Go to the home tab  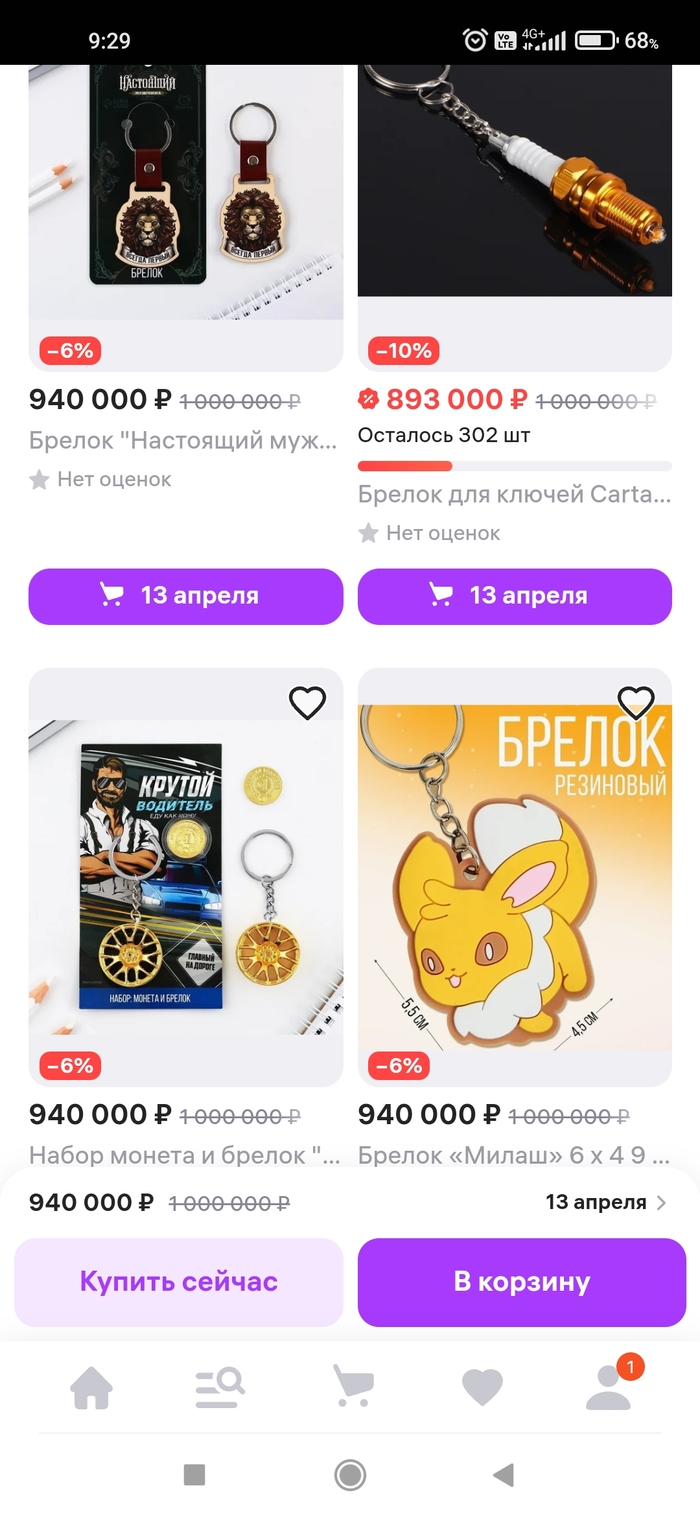[x=91, y=1388]
